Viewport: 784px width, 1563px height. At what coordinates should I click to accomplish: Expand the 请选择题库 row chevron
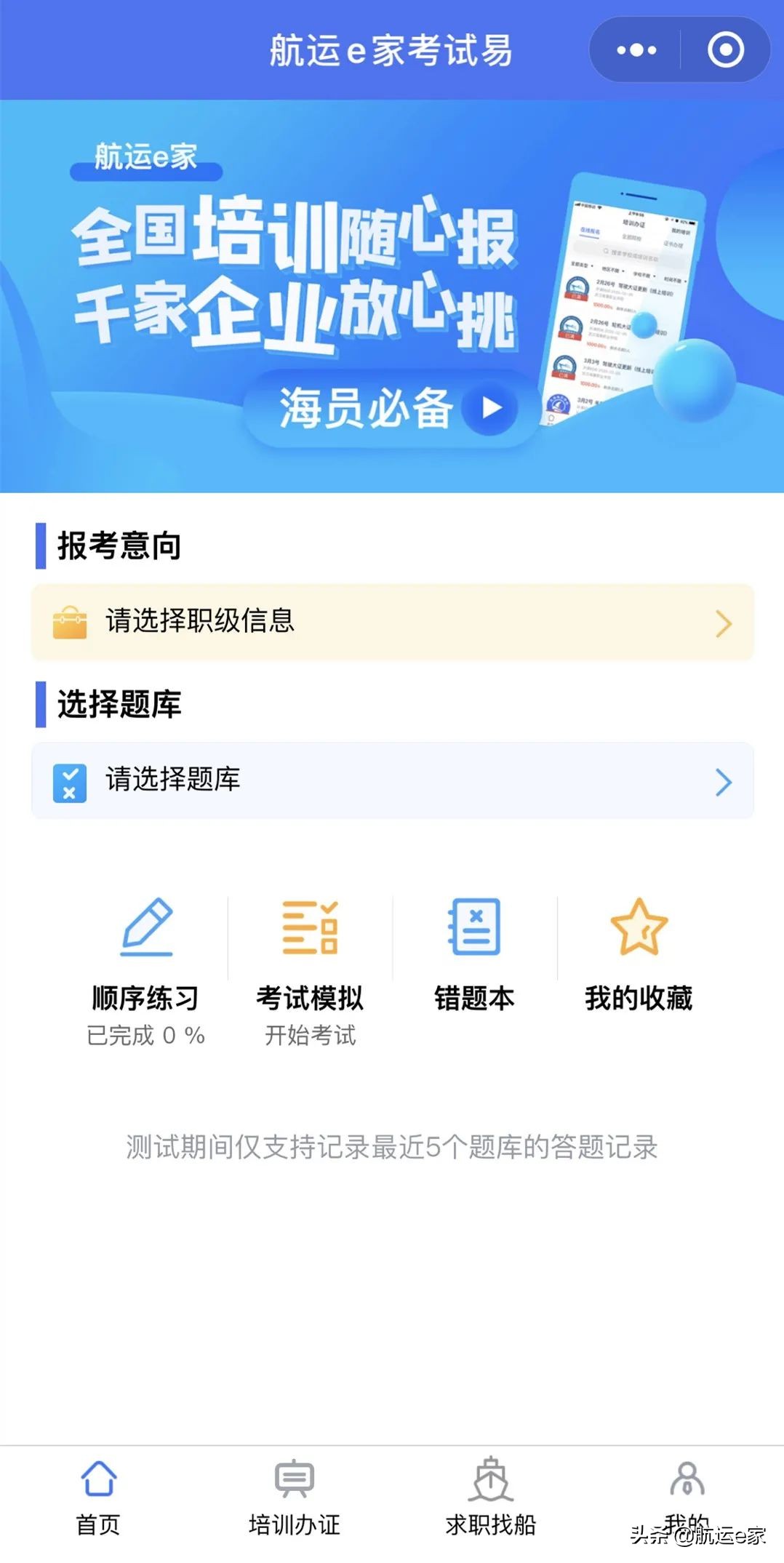pyautogui.click(x=722, y=782)
